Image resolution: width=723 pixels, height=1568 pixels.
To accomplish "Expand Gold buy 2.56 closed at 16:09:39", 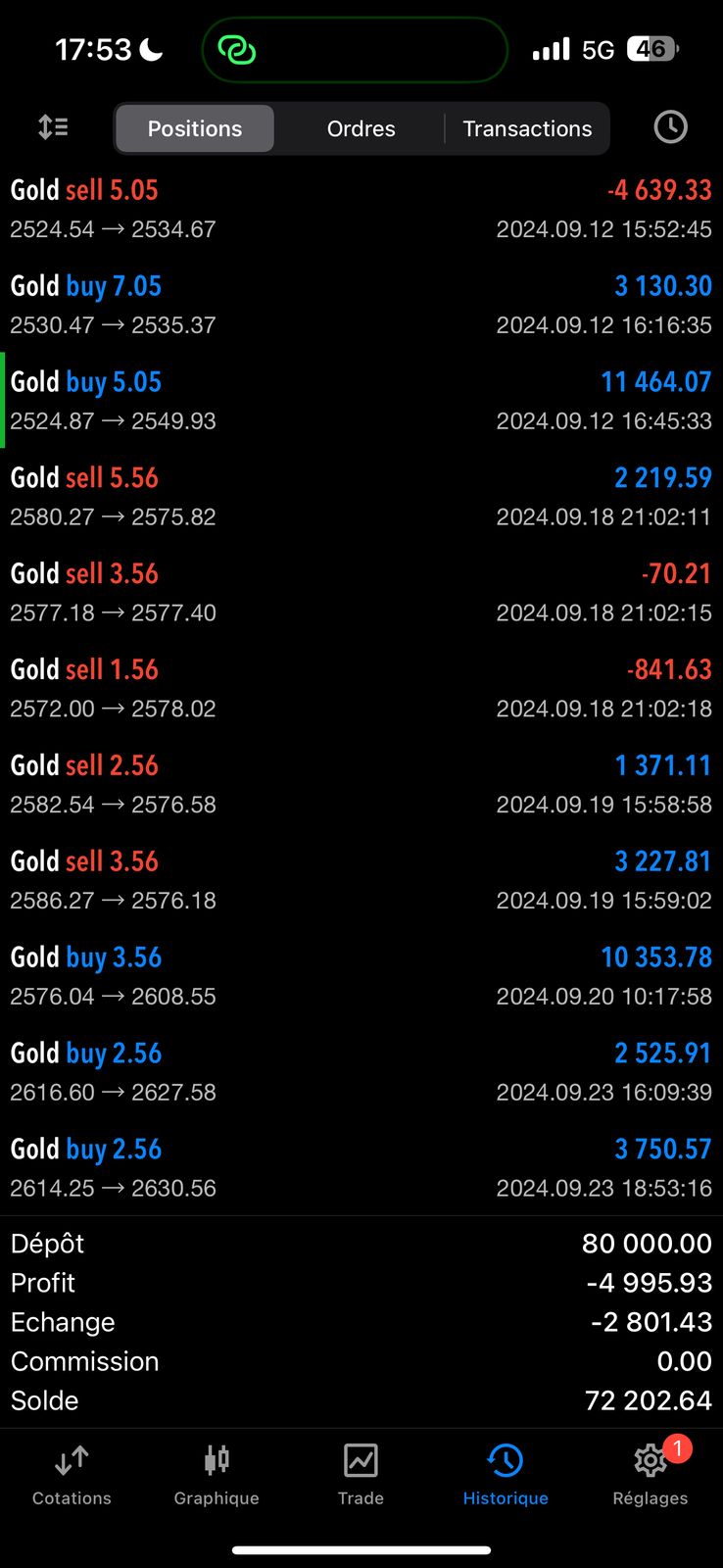I will tap(361, 1072).
